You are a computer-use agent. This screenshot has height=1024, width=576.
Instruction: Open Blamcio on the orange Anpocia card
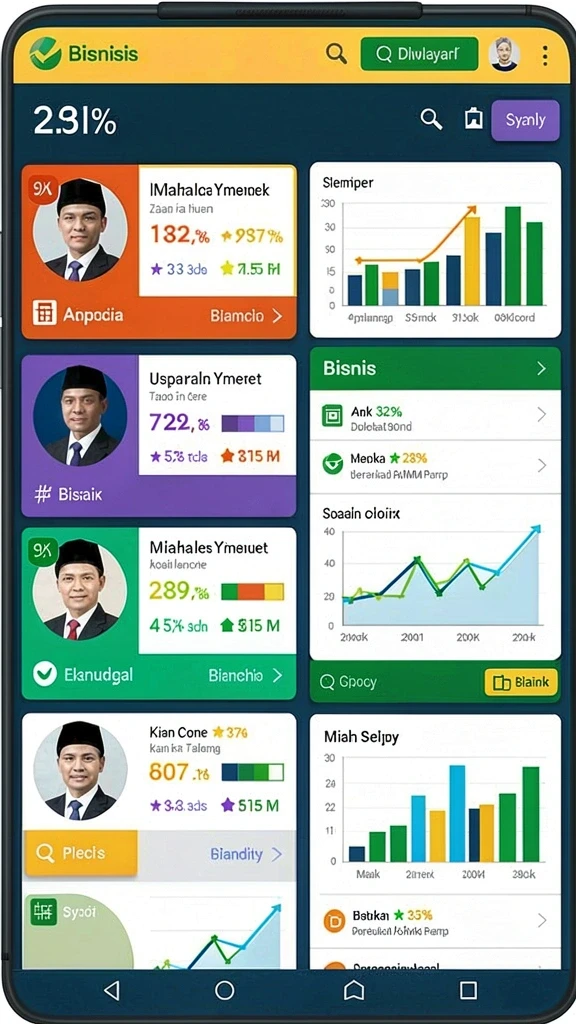[246, 316]
